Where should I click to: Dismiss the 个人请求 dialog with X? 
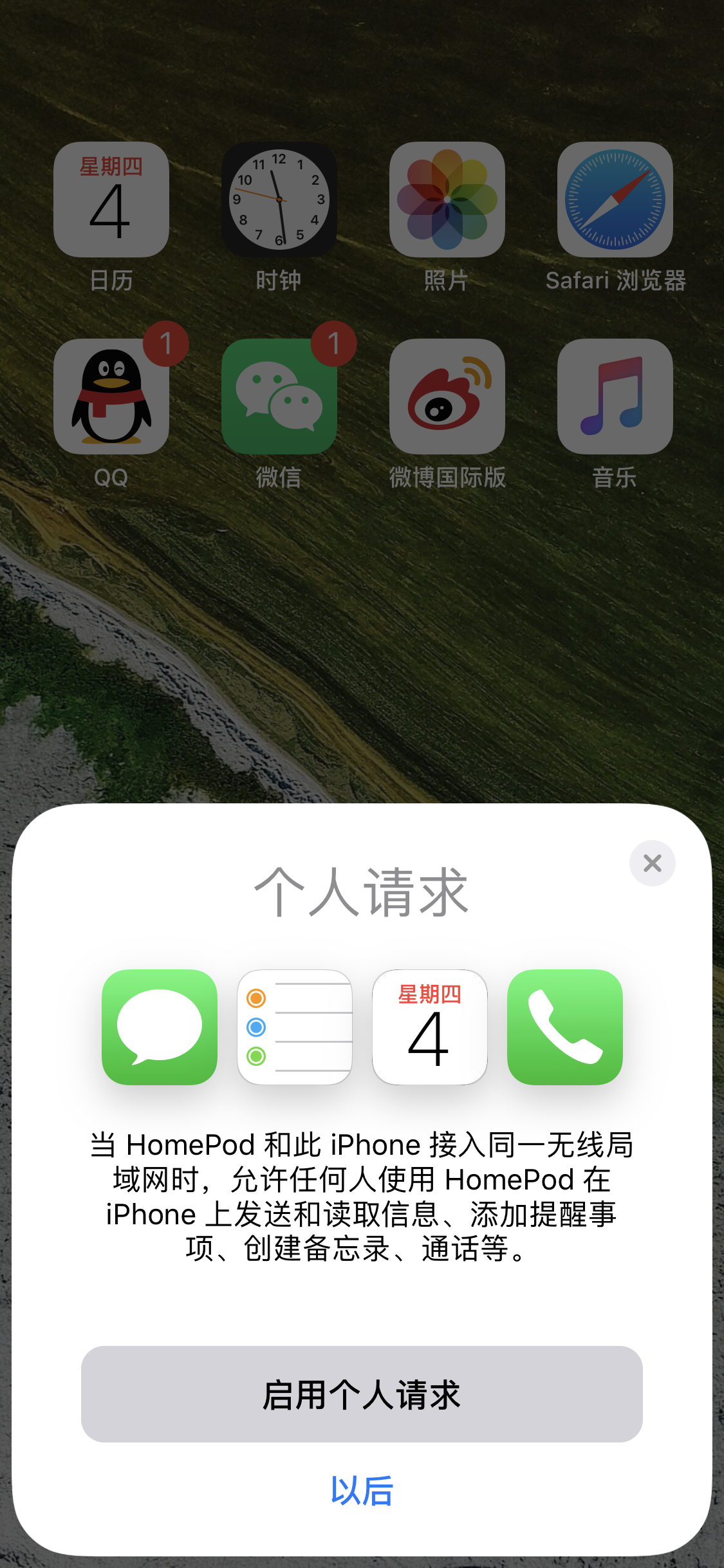[x=653, y=863]
